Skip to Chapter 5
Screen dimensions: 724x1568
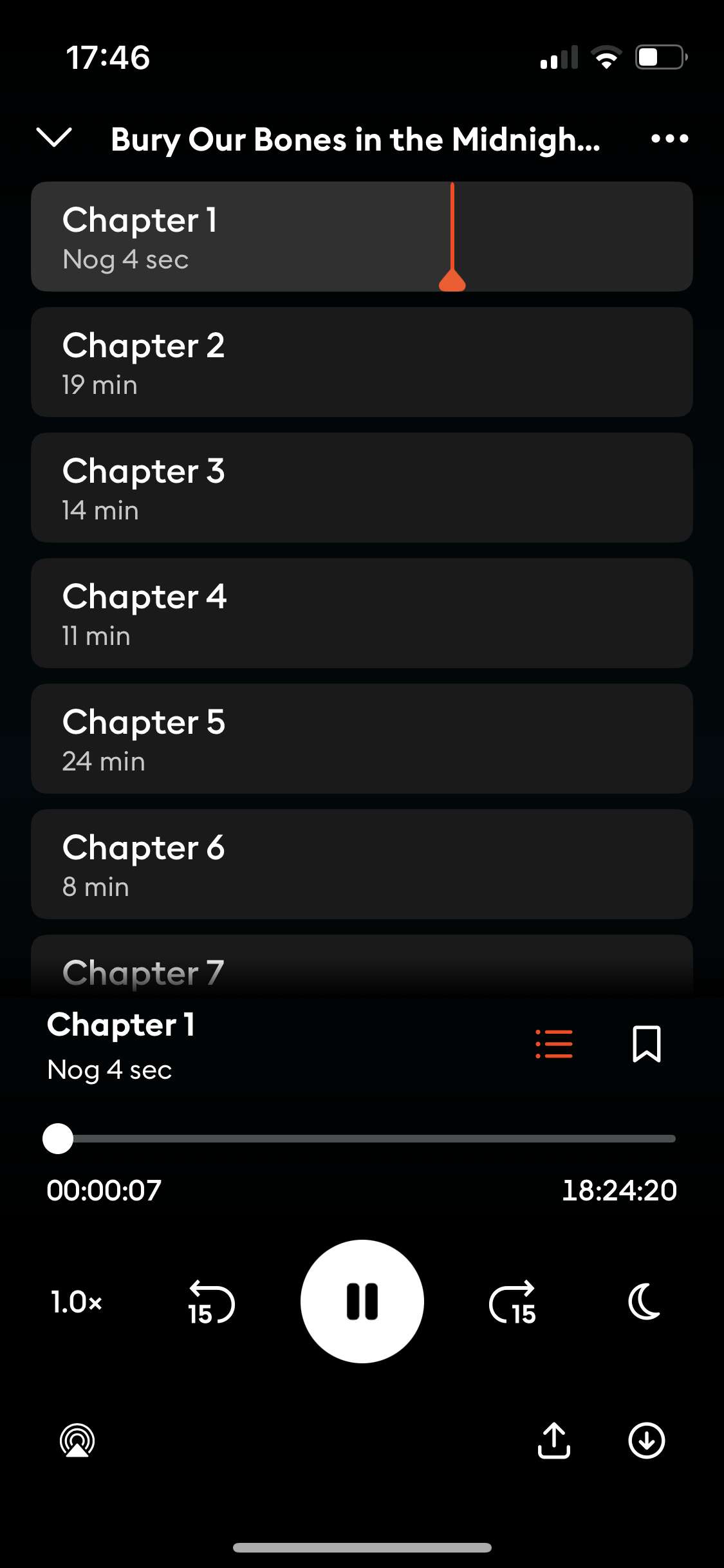pyautogui.click(x=362, y=738)
